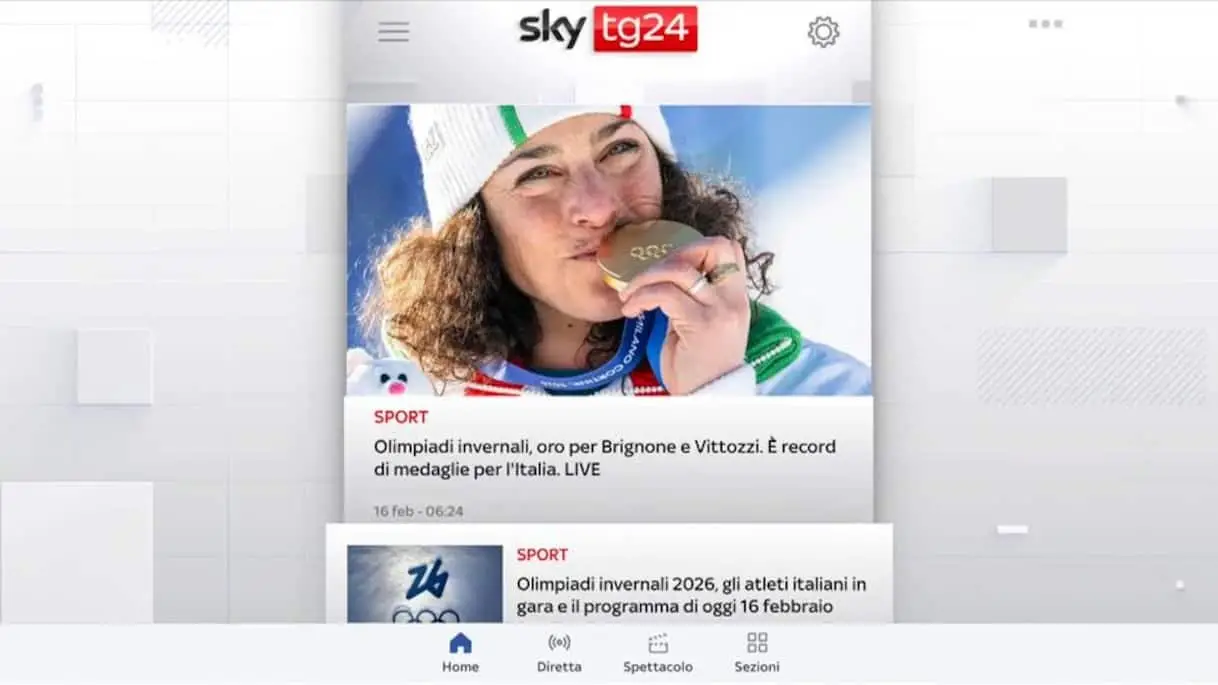Switch to the Diretta tab
Viewport: 1218px width, 685px height.
click(x=559, y=653)
